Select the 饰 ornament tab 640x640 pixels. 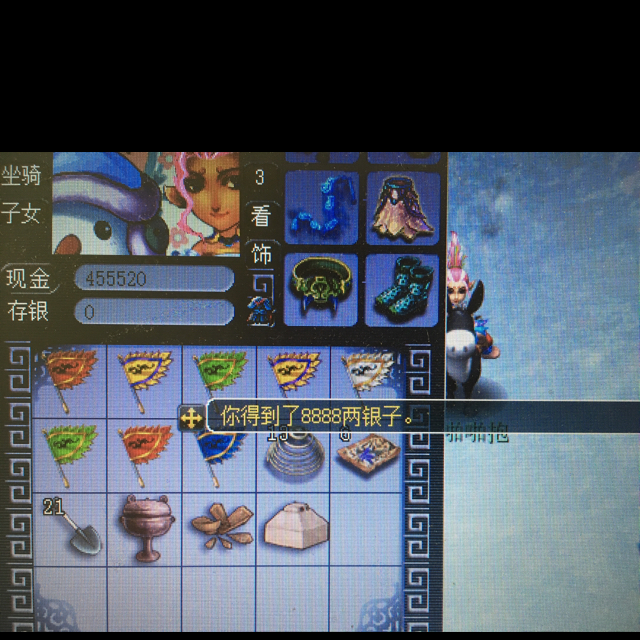pyautogui.click(x=260, y=252)
